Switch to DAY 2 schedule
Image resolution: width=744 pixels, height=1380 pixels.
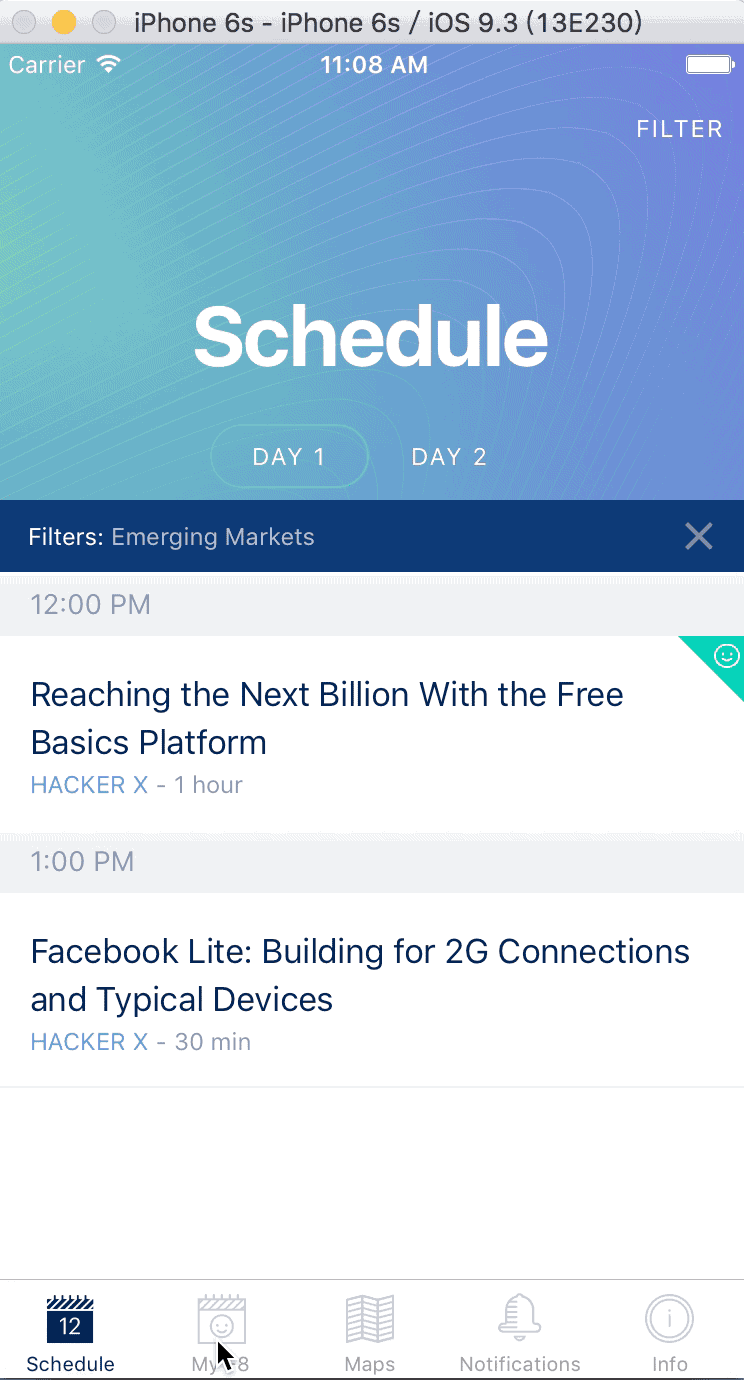pyautogui.click(x=449, y=457)
